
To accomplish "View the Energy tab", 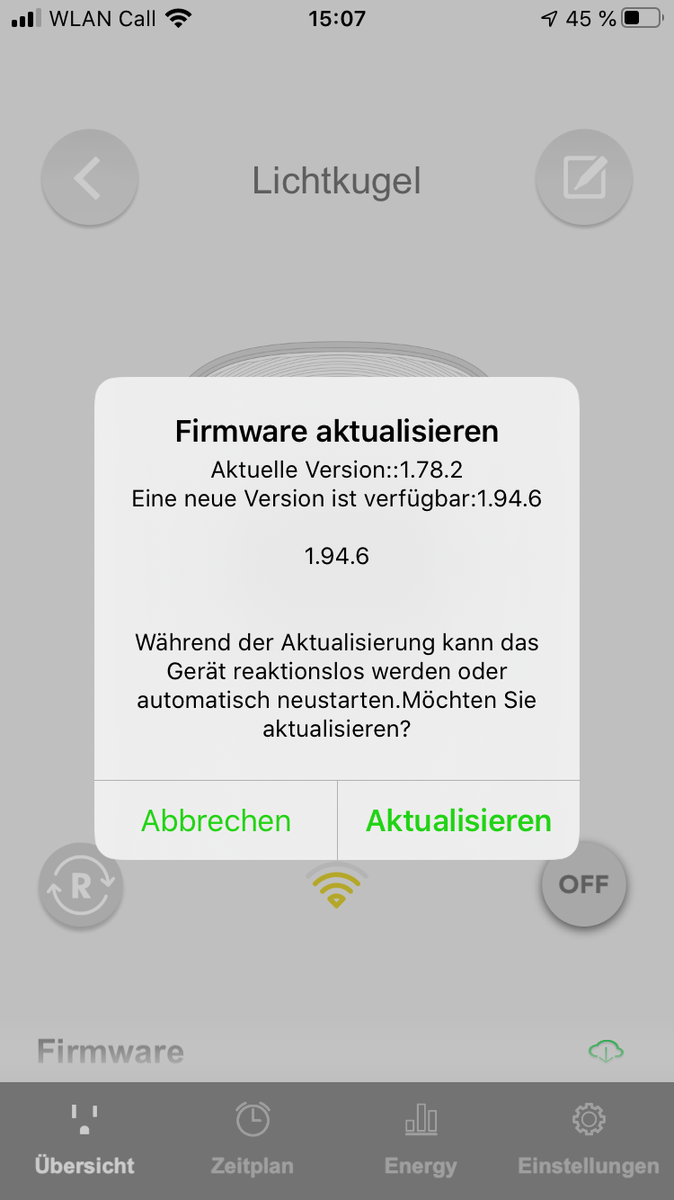I will [x=421, y=1140].
